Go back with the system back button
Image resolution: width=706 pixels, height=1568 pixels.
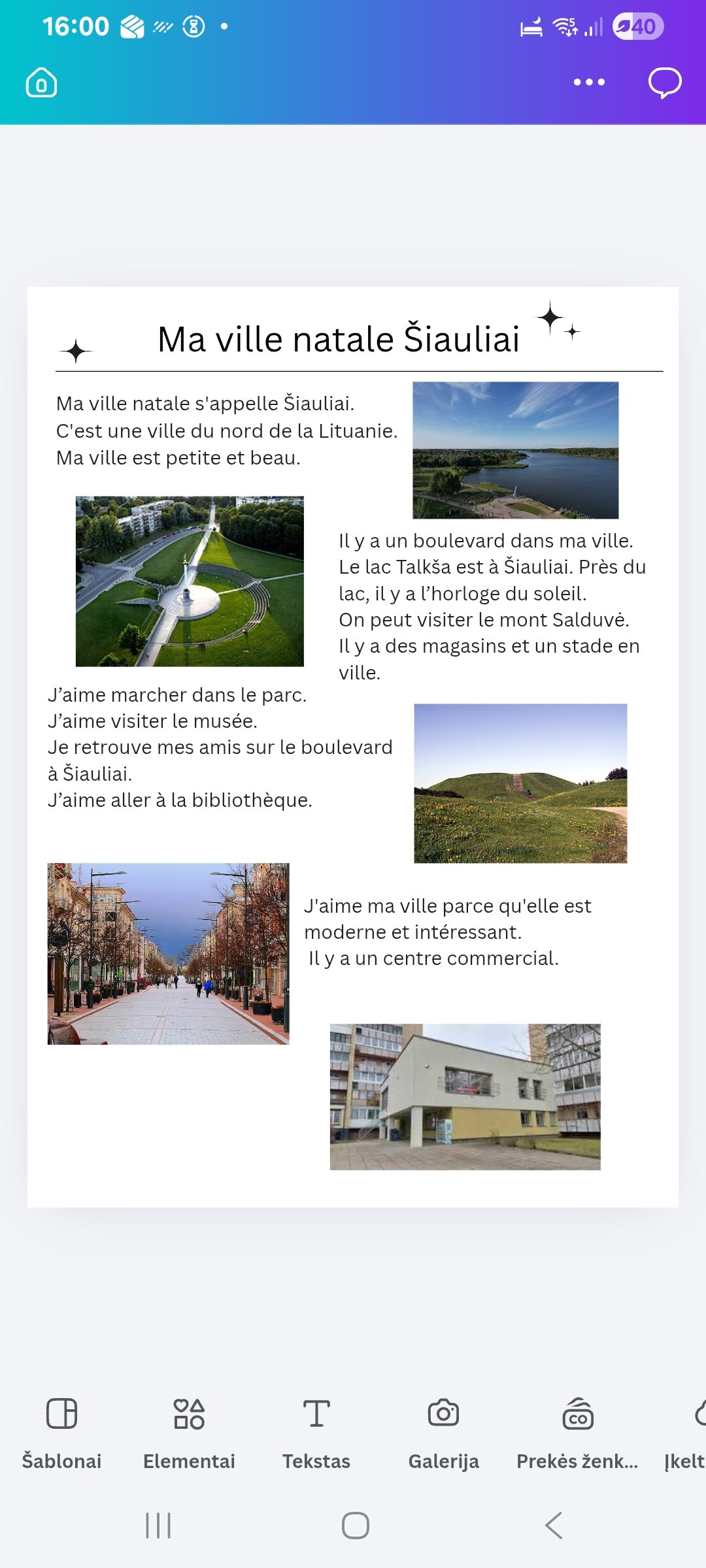coord(553,1526)
